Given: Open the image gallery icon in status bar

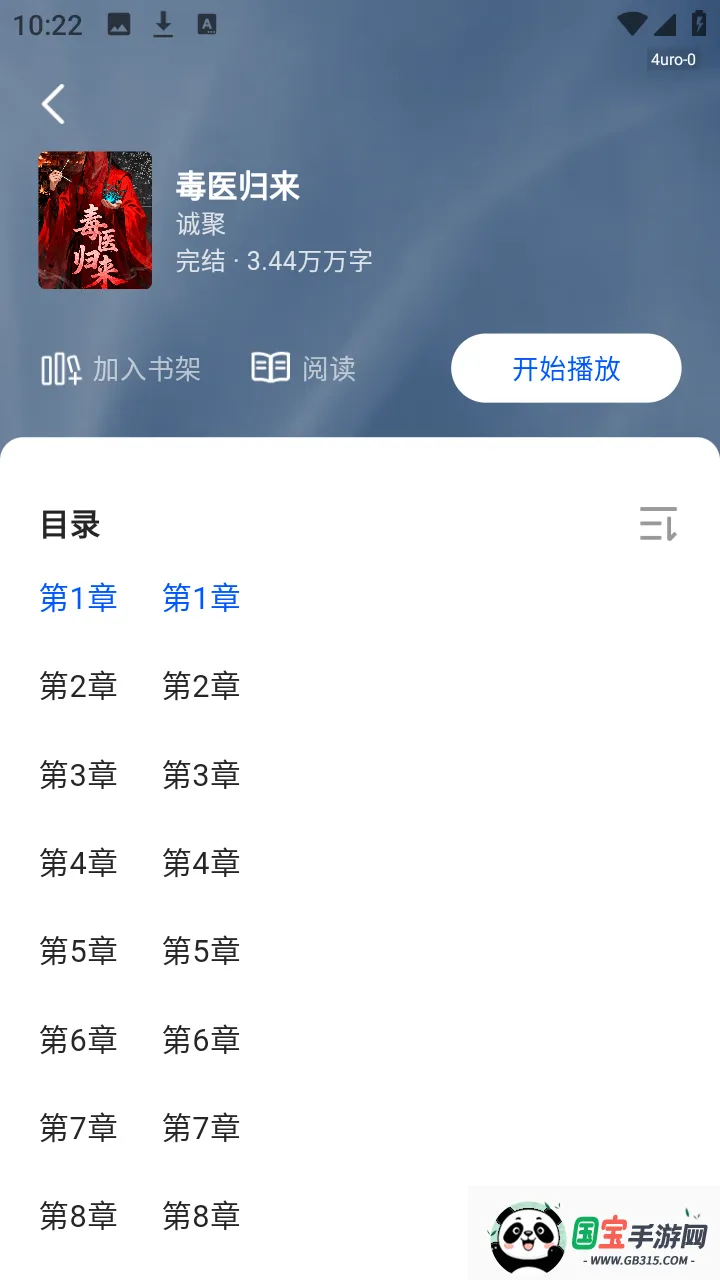Looking at the screenshot, I should pos(121,25).
